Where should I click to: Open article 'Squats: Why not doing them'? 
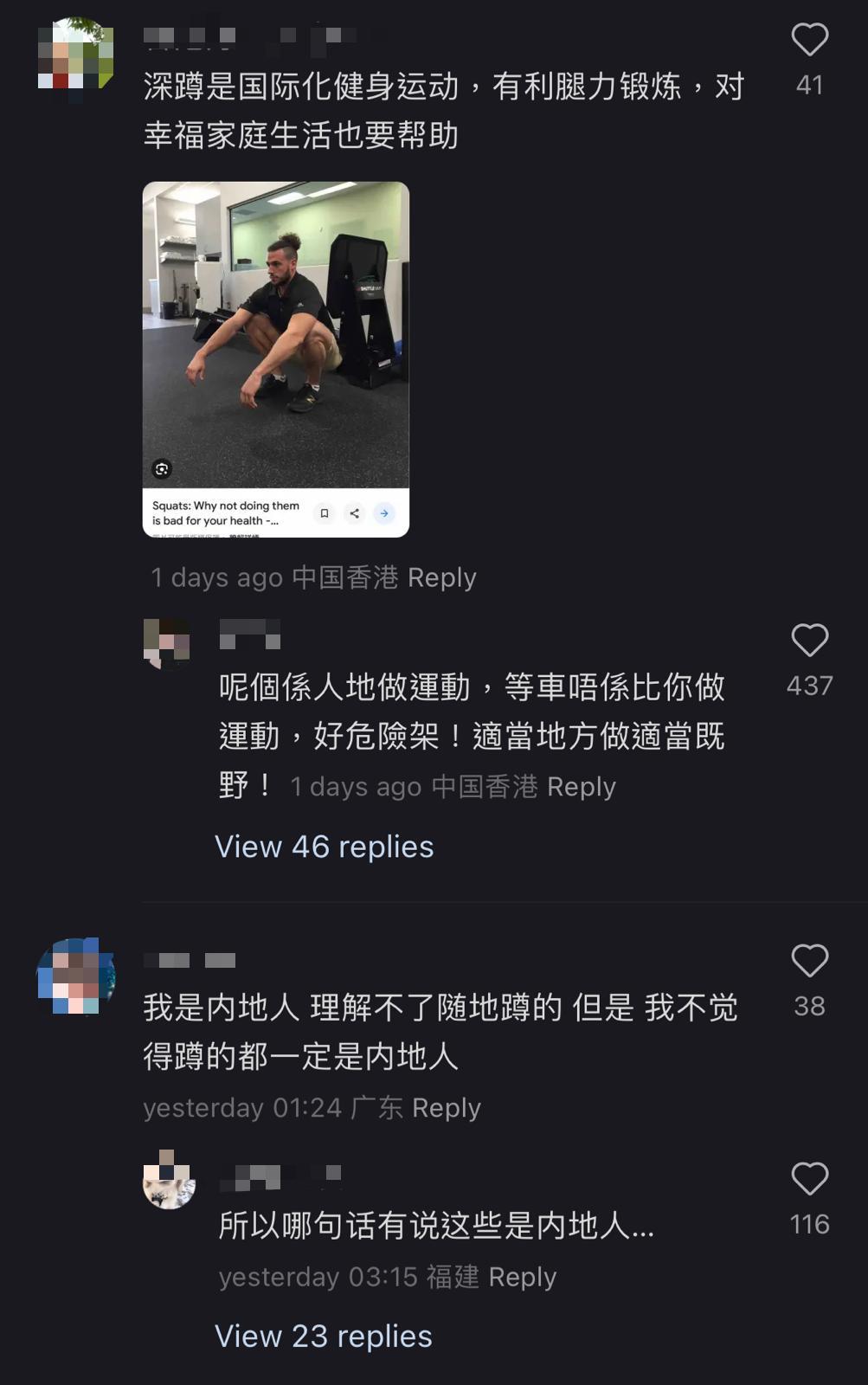[x=225, y=511]
